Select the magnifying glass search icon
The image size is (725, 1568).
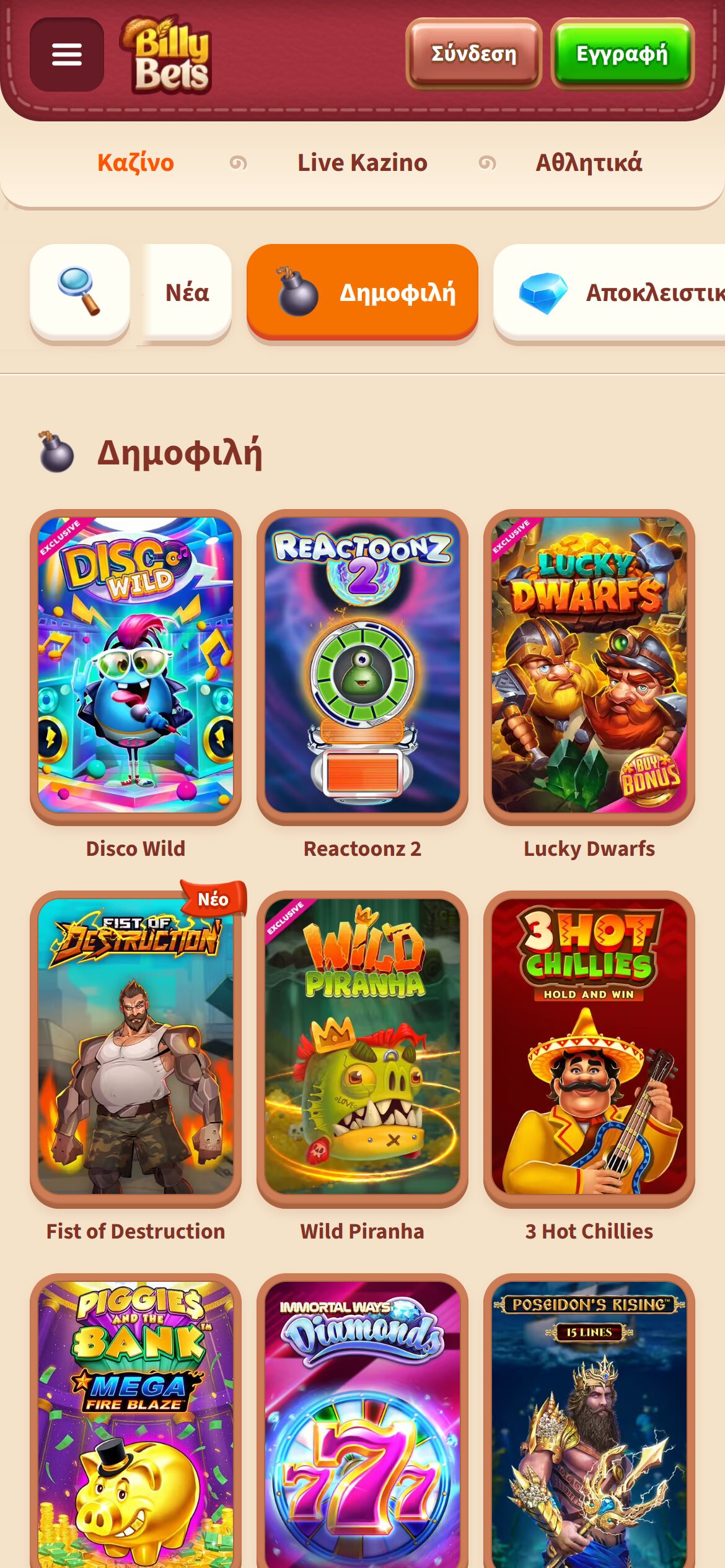pos(78,291)
